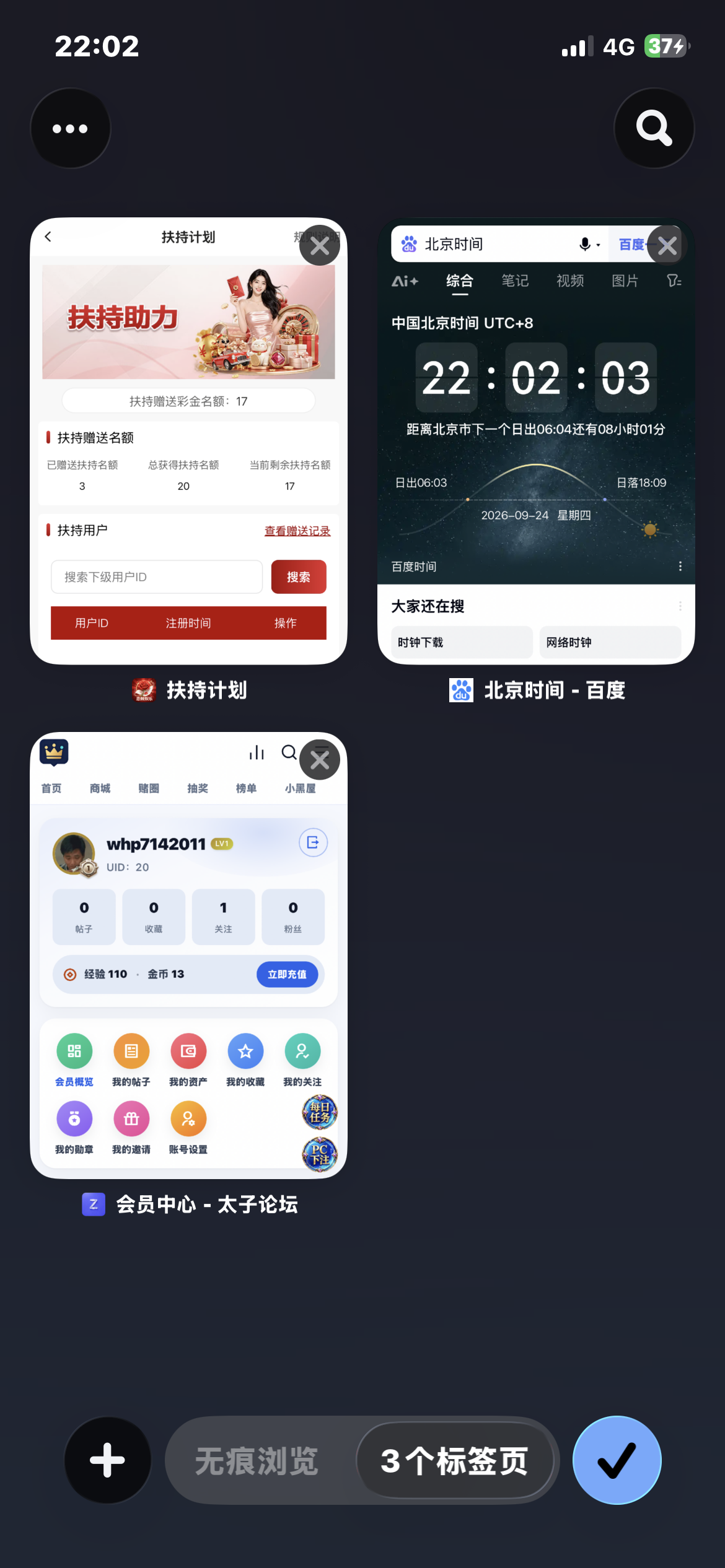Close the 会员中心 - 太子论坛 tab
725x1568 pixels.
(320, 759)
